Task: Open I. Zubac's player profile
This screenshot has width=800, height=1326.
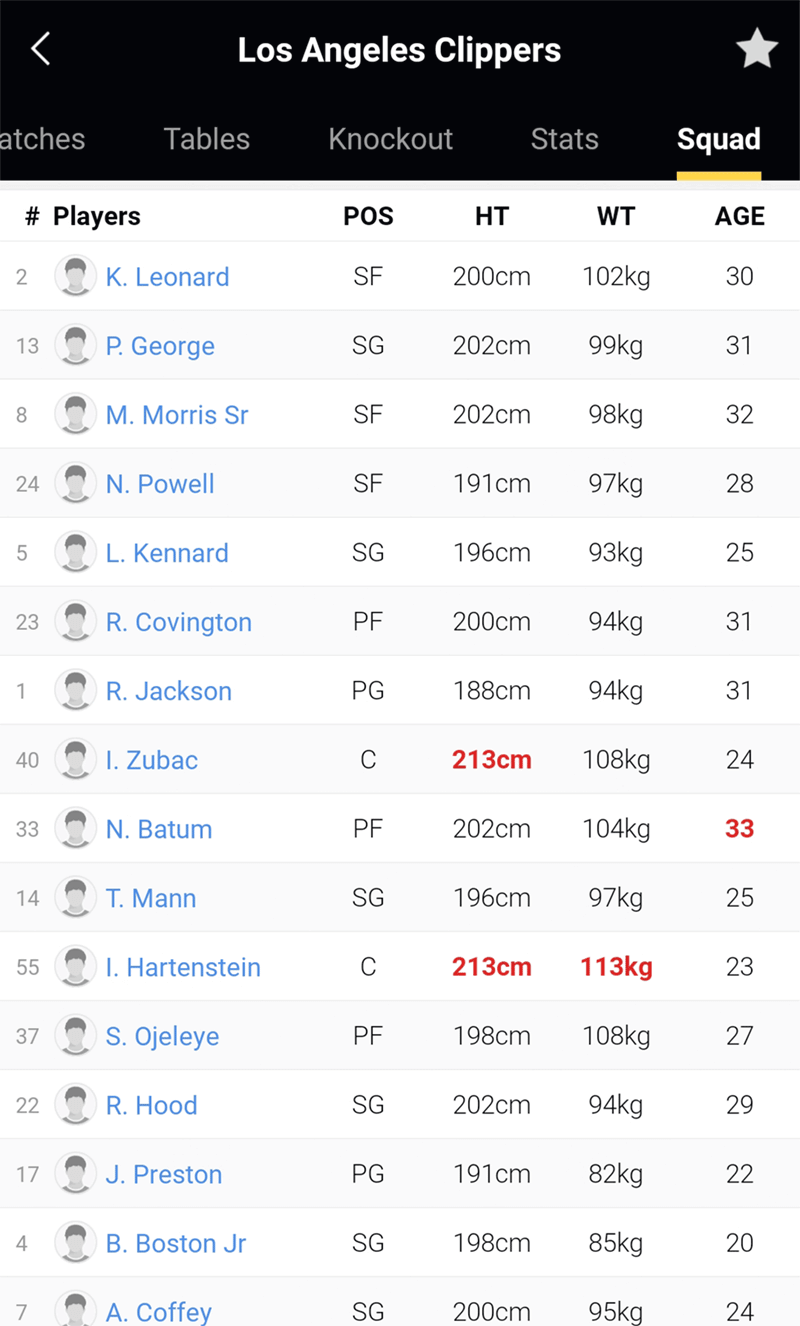Action: coord(152,760)
